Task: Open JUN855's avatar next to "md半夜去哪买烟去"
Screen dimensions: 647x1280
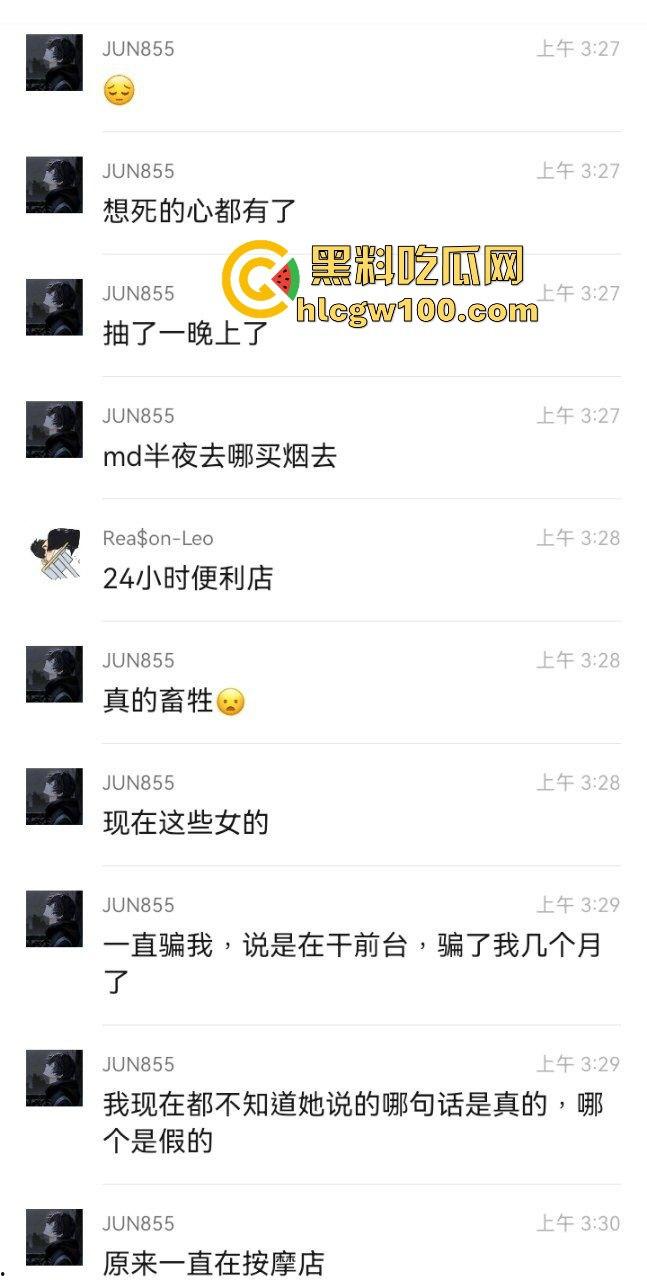Action: [x=54, y=430]
